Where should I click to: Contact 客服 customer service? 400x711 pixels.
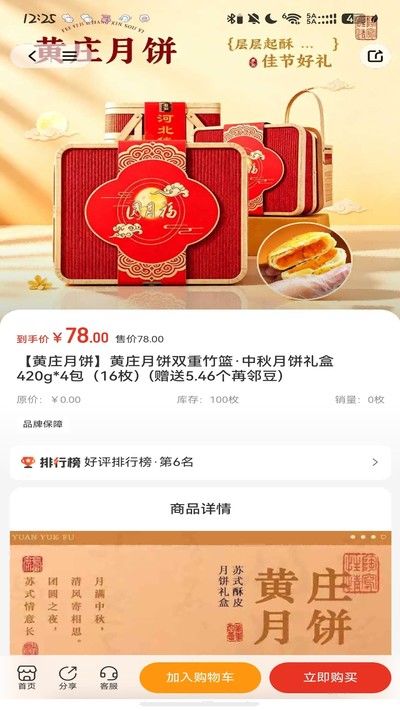click(108, 677)
